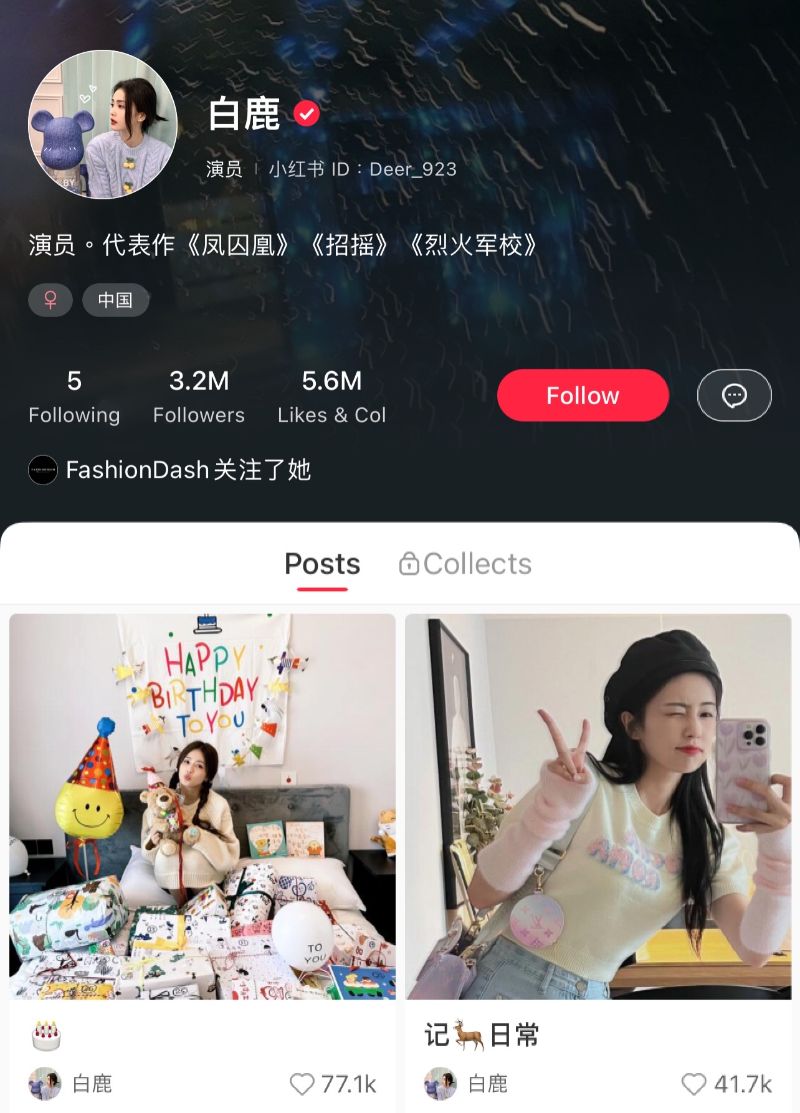View the profile avatar picture
Image resolution: width=800 pixels, height=1113 pixels.
click(x=102, y=125)
